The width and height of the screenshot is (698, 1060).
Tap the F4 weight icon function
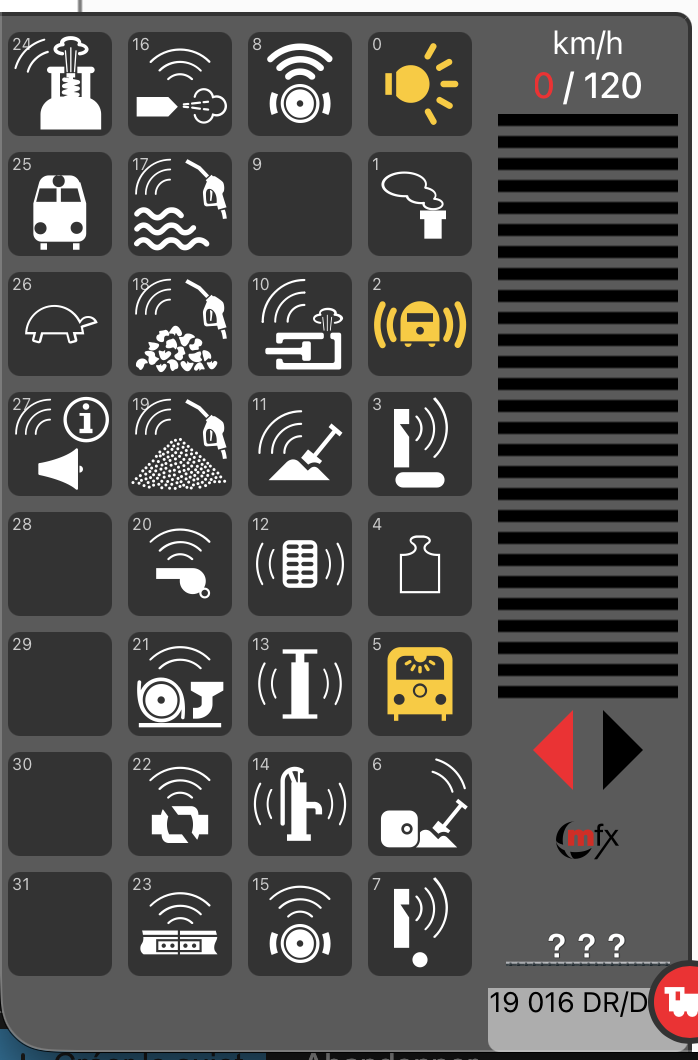[420, 564]
